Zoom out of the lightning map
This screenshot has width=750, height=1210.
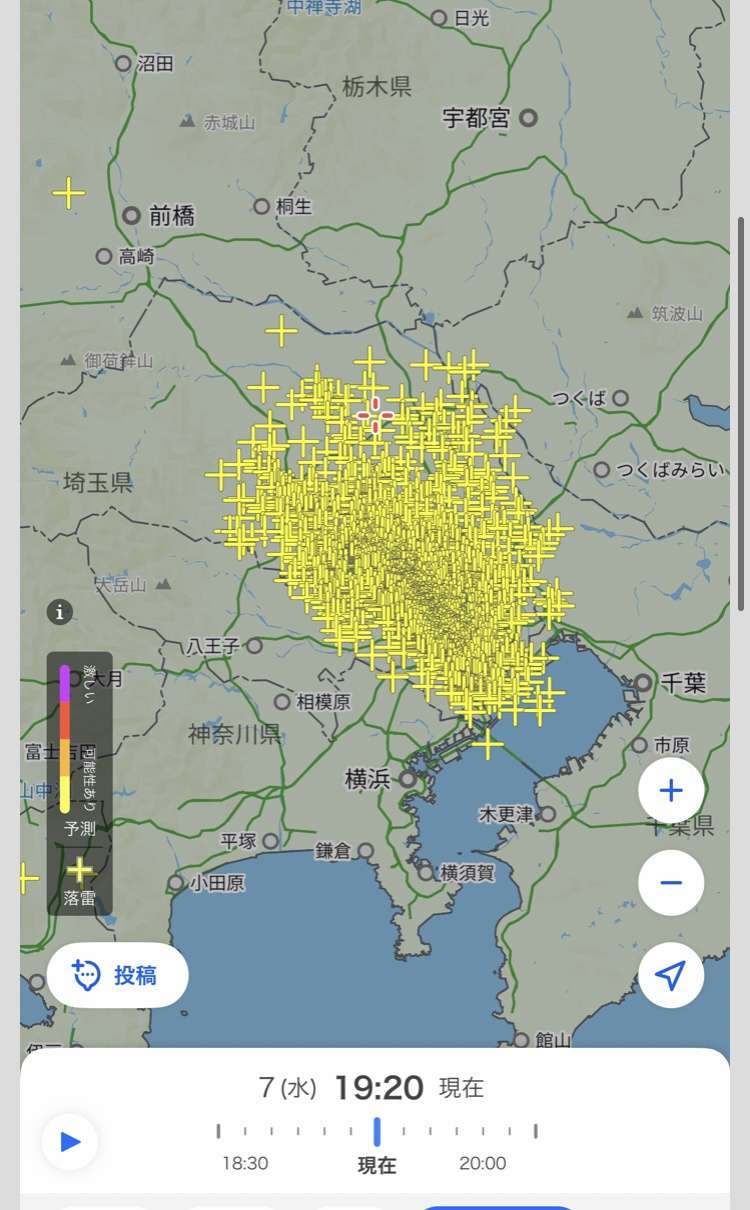[671, 883]
